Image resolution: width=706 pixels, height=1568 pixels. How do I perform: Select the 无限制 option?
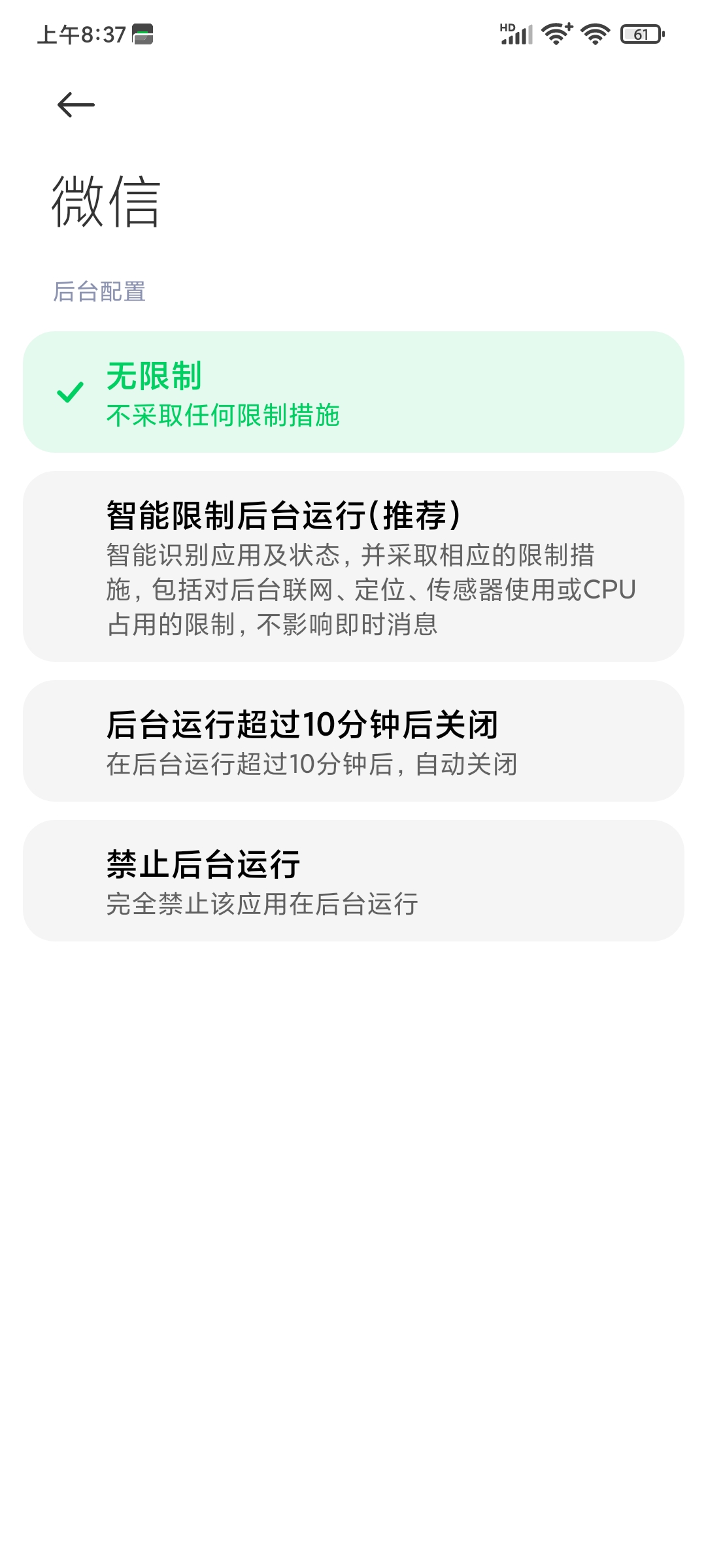coord(353,392)
